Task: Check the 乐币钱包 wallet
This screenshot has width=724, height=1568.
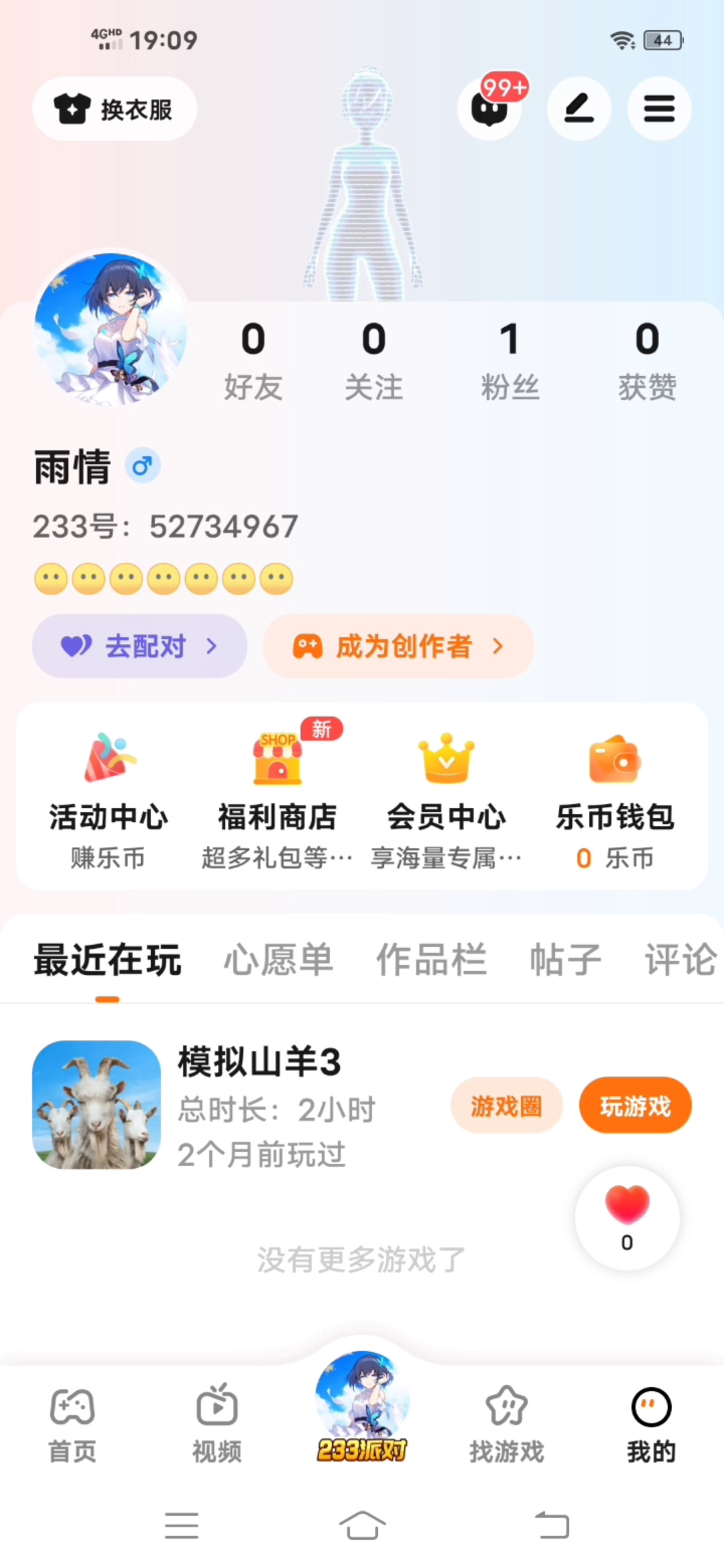Action: (x=615, y=797)
